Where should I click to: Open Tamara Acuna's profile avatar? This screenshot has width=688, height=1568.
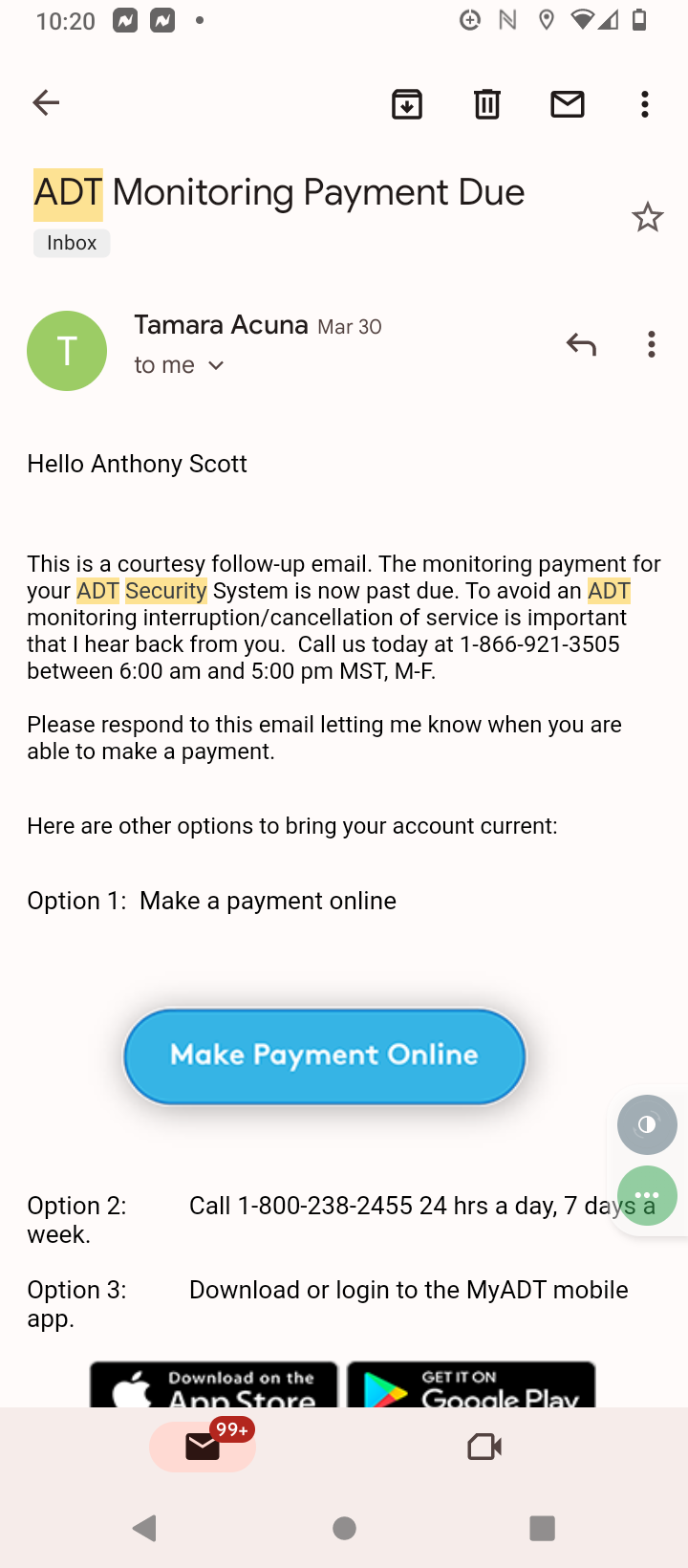(66, 350)
